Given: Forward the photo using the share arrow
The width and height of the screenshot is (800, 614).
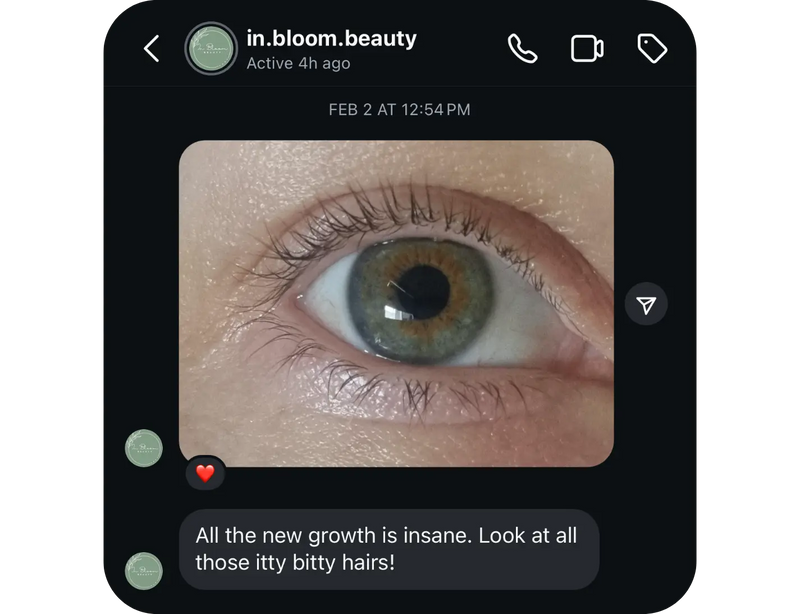Looking at the screenshot, I should click(646, 304).
